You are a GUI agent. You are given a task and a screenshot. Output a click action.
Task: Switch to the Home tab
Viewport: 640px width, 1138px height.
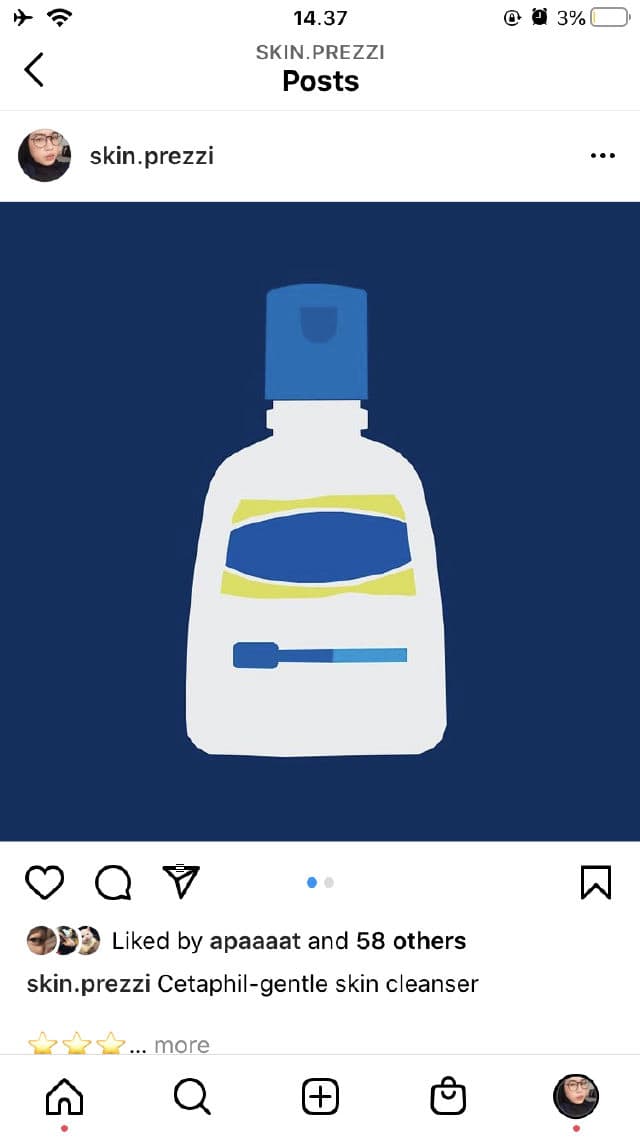[65, 1097]
